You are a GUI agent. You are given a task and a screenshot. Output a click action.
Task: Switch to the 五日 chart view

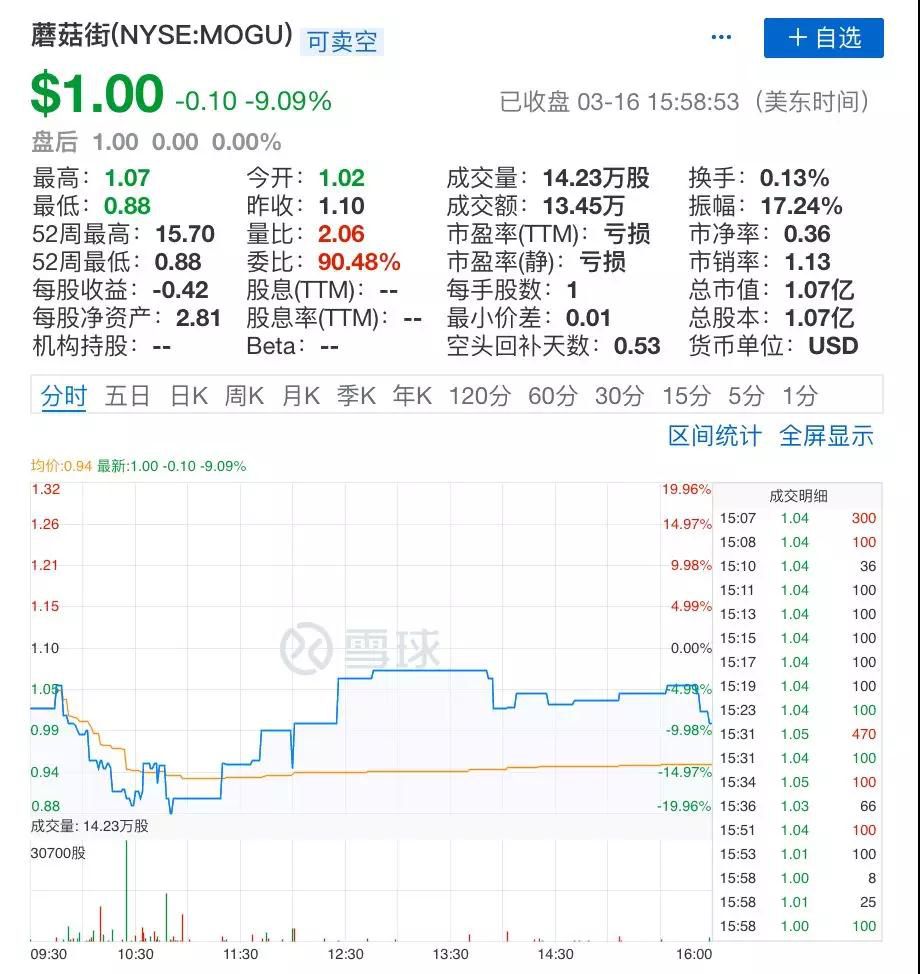point(125,395)
